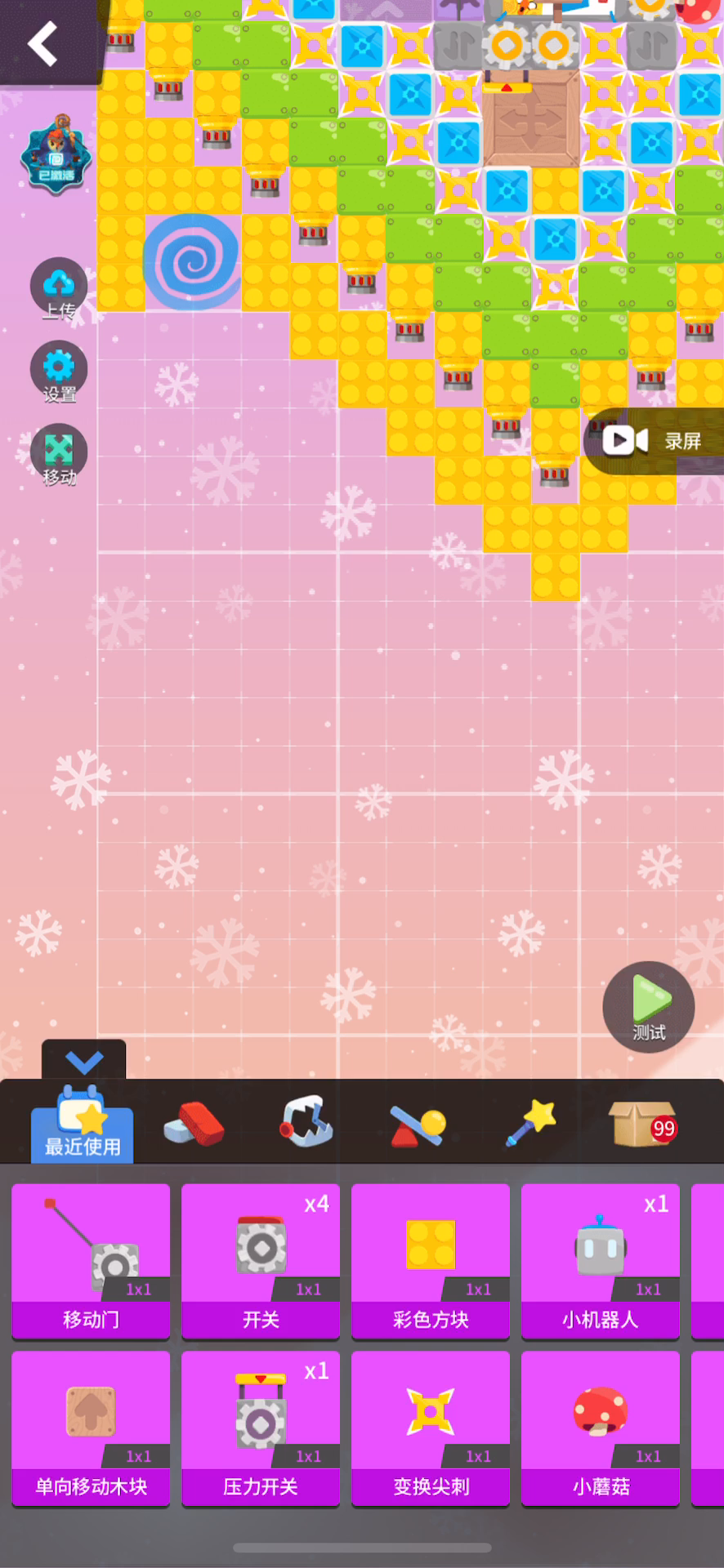This screenshot has width=724, height=1568.
Task: Open the box tab with 99 badge
Action: 642,1124
